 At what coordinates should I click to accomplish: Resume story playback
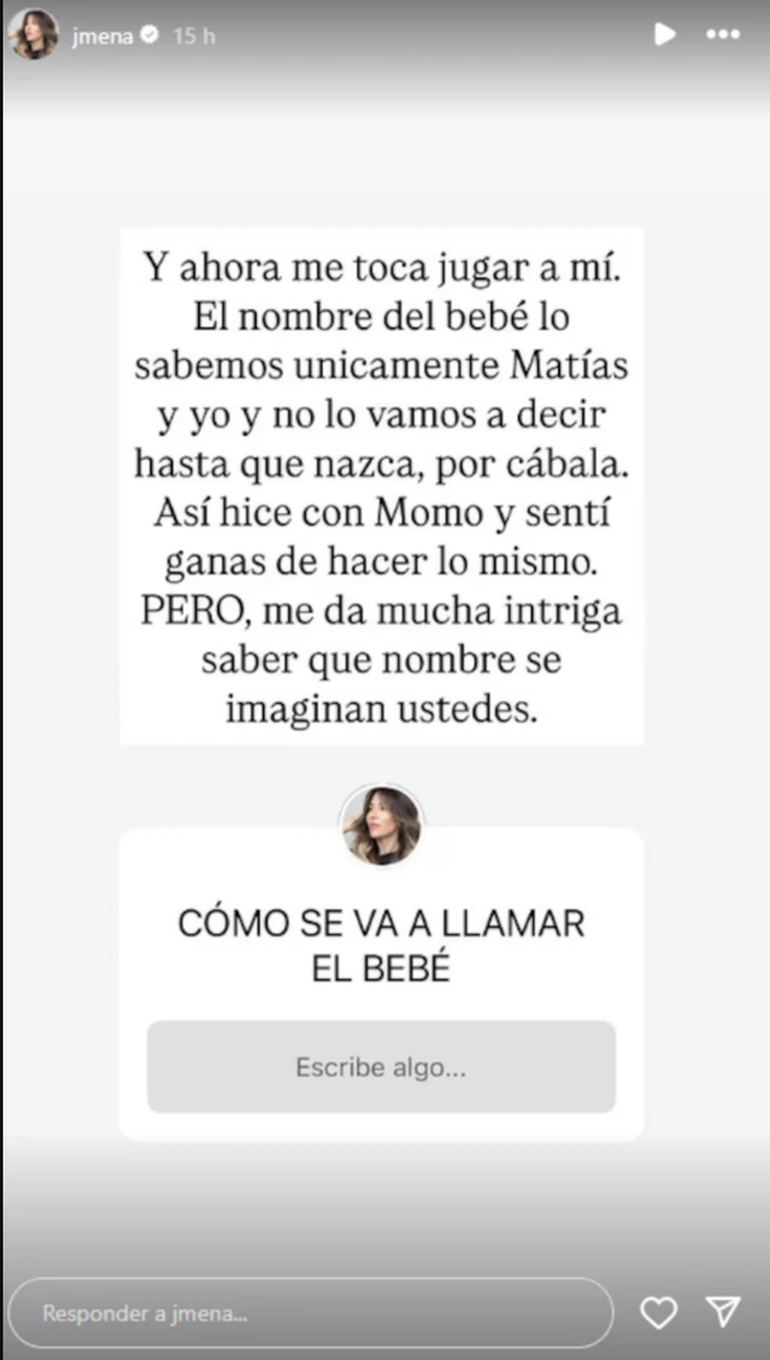[664, 35]
